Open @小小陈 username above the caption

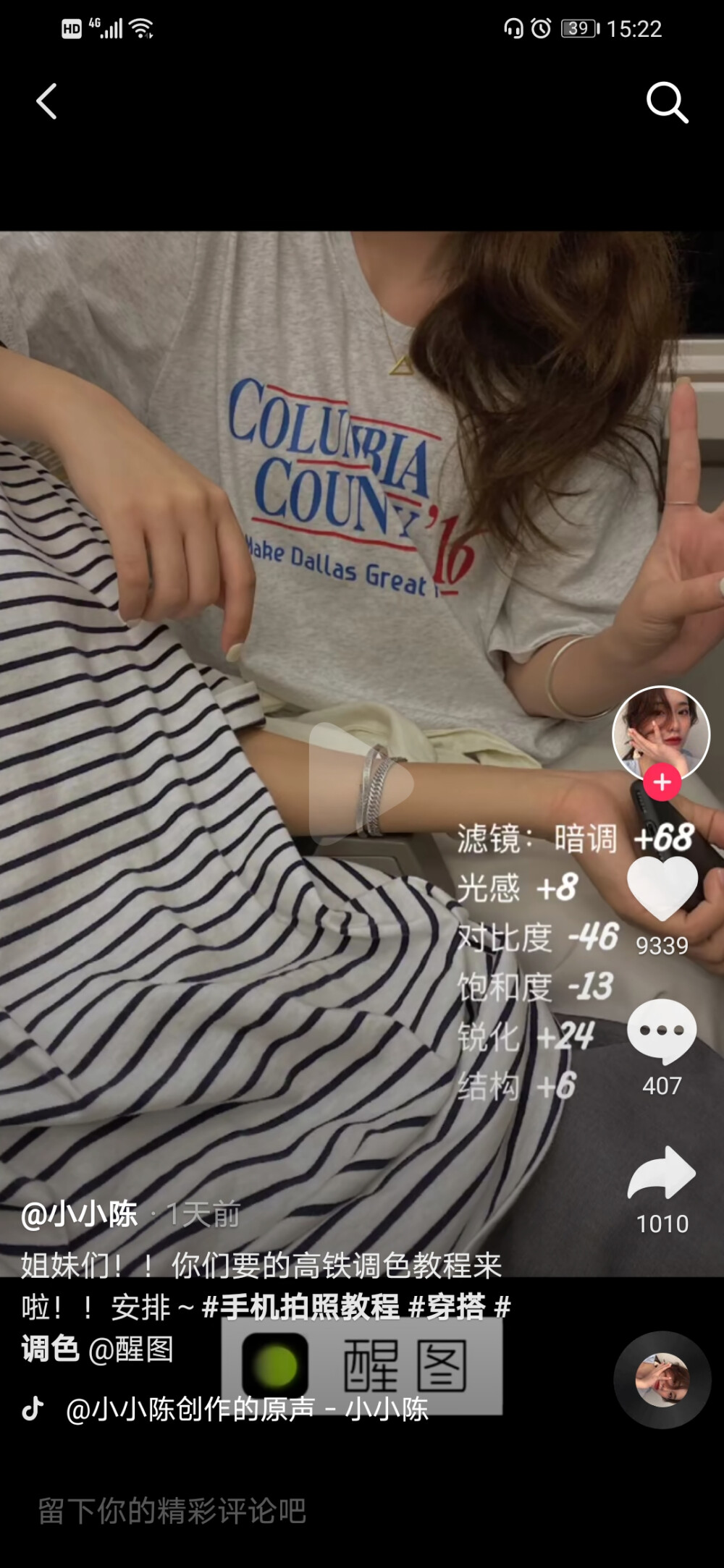80,1215
